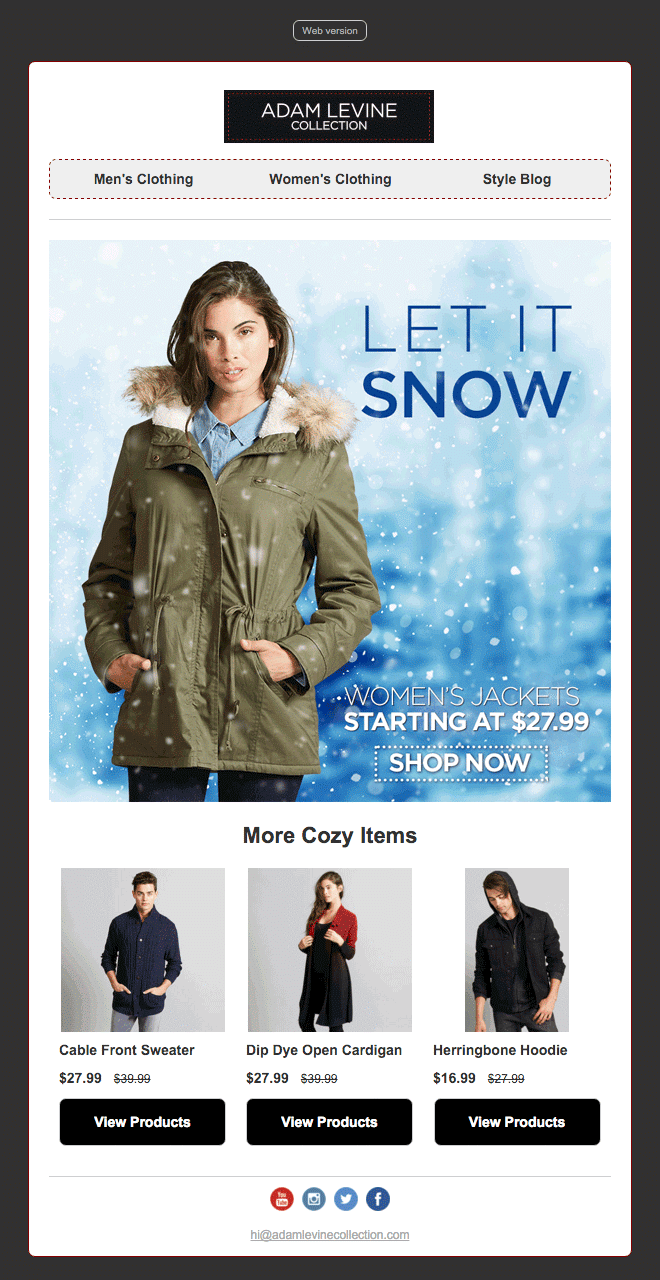The width and height of the screenshot is (660, 1280).
Task: Open the Web version link
Action: point(329,31)
